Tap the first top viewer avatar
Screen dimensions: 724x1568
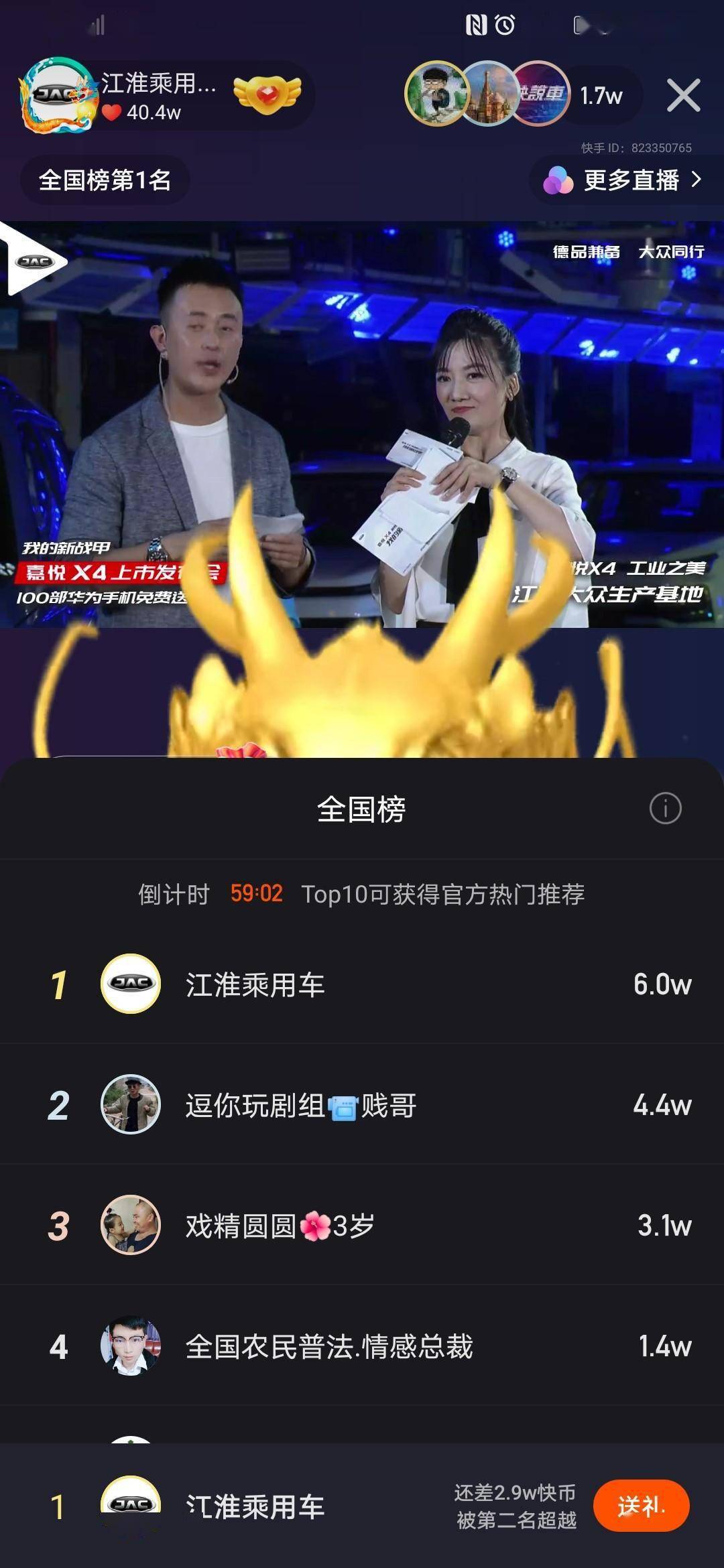point(436,94)
